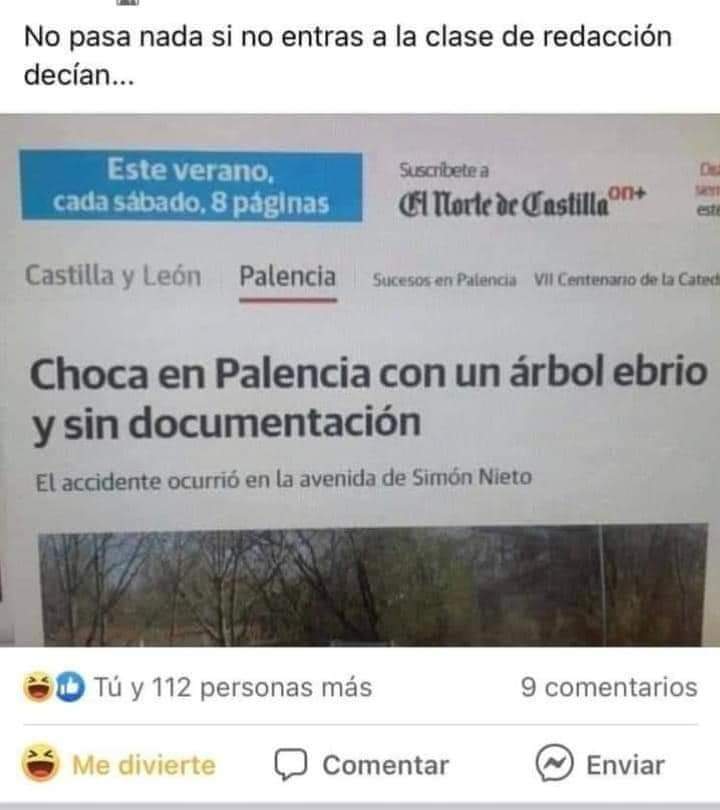Open the posted newspaper photo
720x810 pixels.
360,380
